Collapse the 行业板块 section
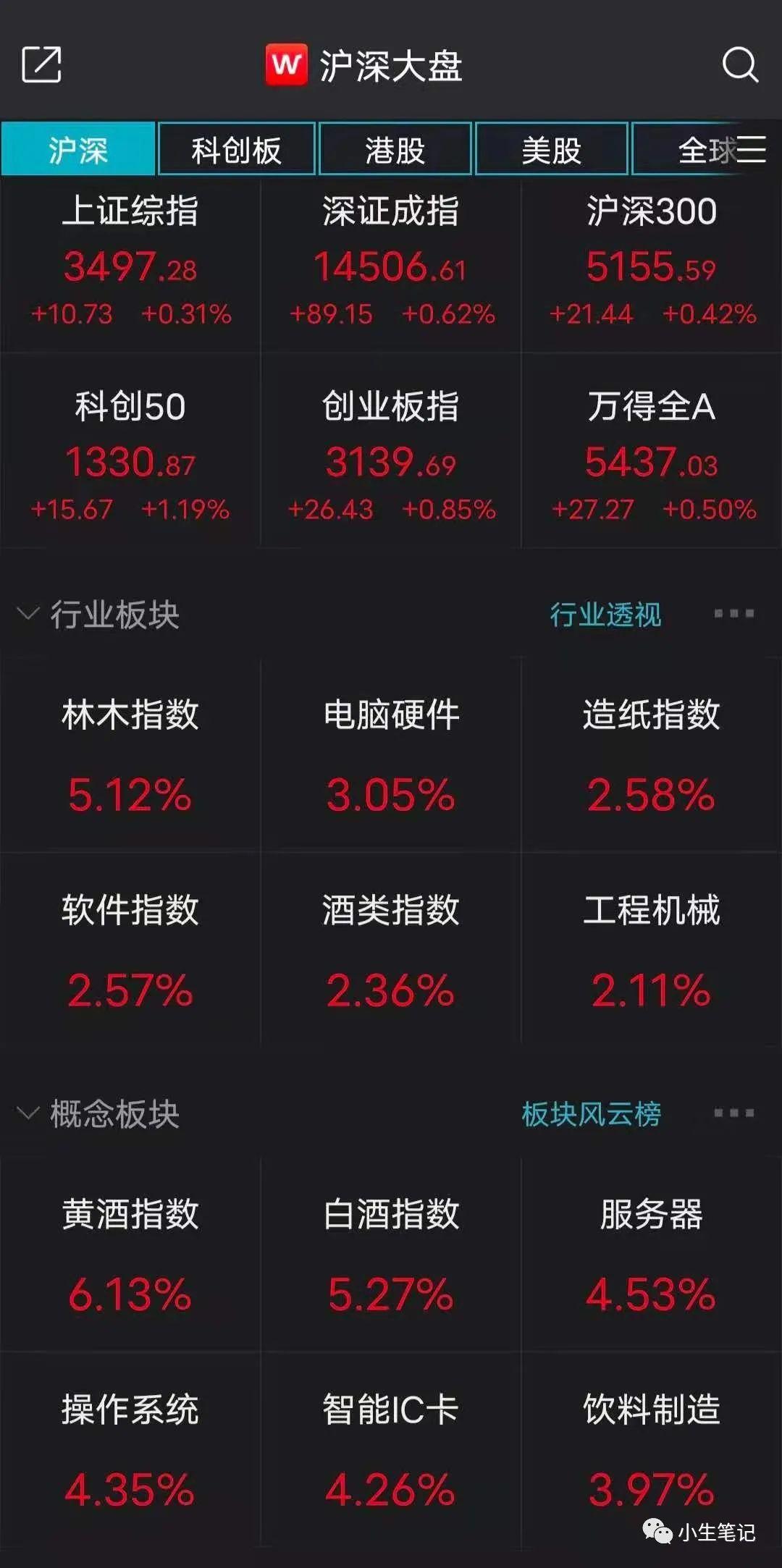 [x=29, y=615]
